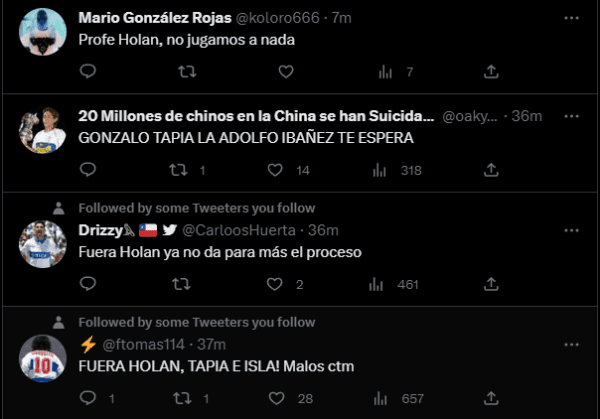600x419 pixels.
Task: Open more options on Drizzy's tweet
Action: [x=570, y=230]
